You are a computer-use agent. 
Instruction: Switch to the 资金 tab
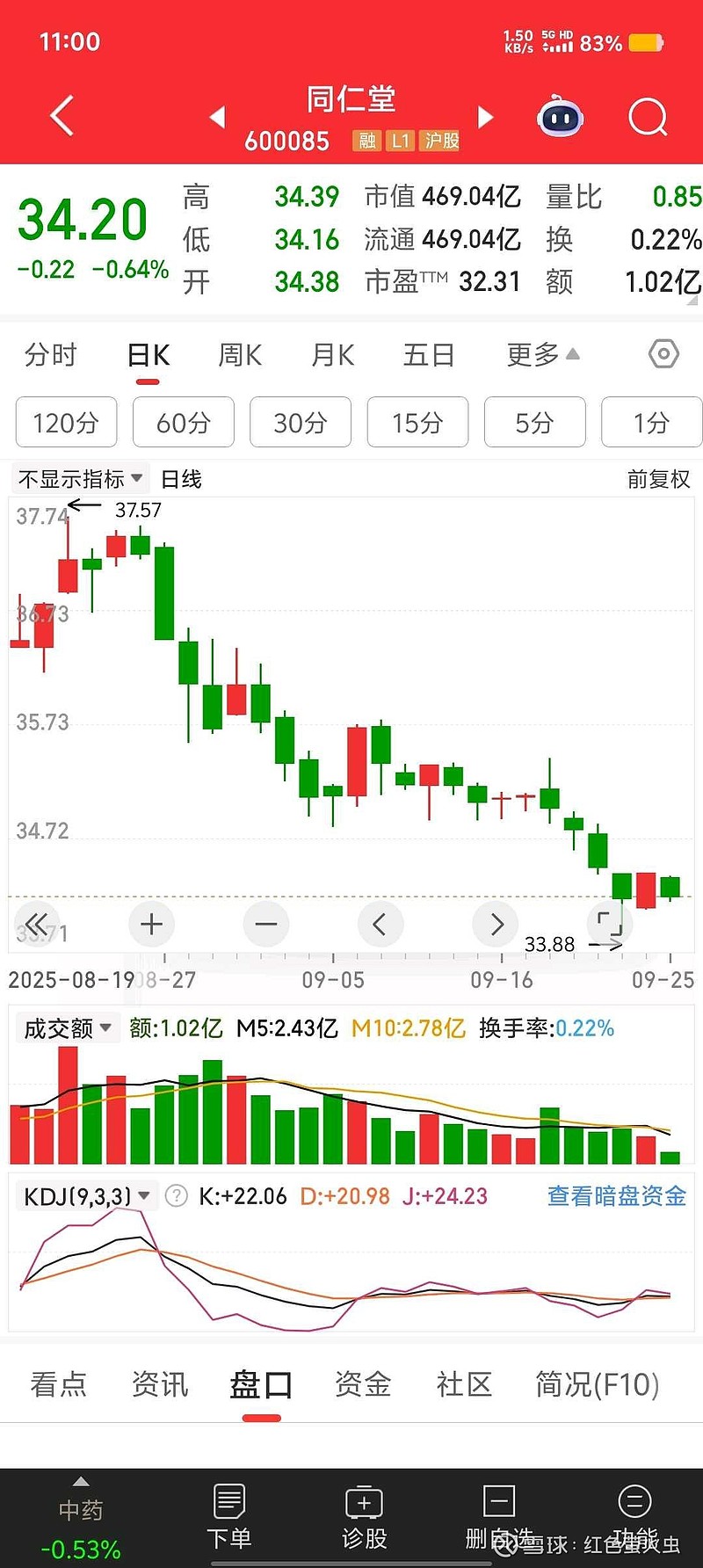[x=362, y=1384]
